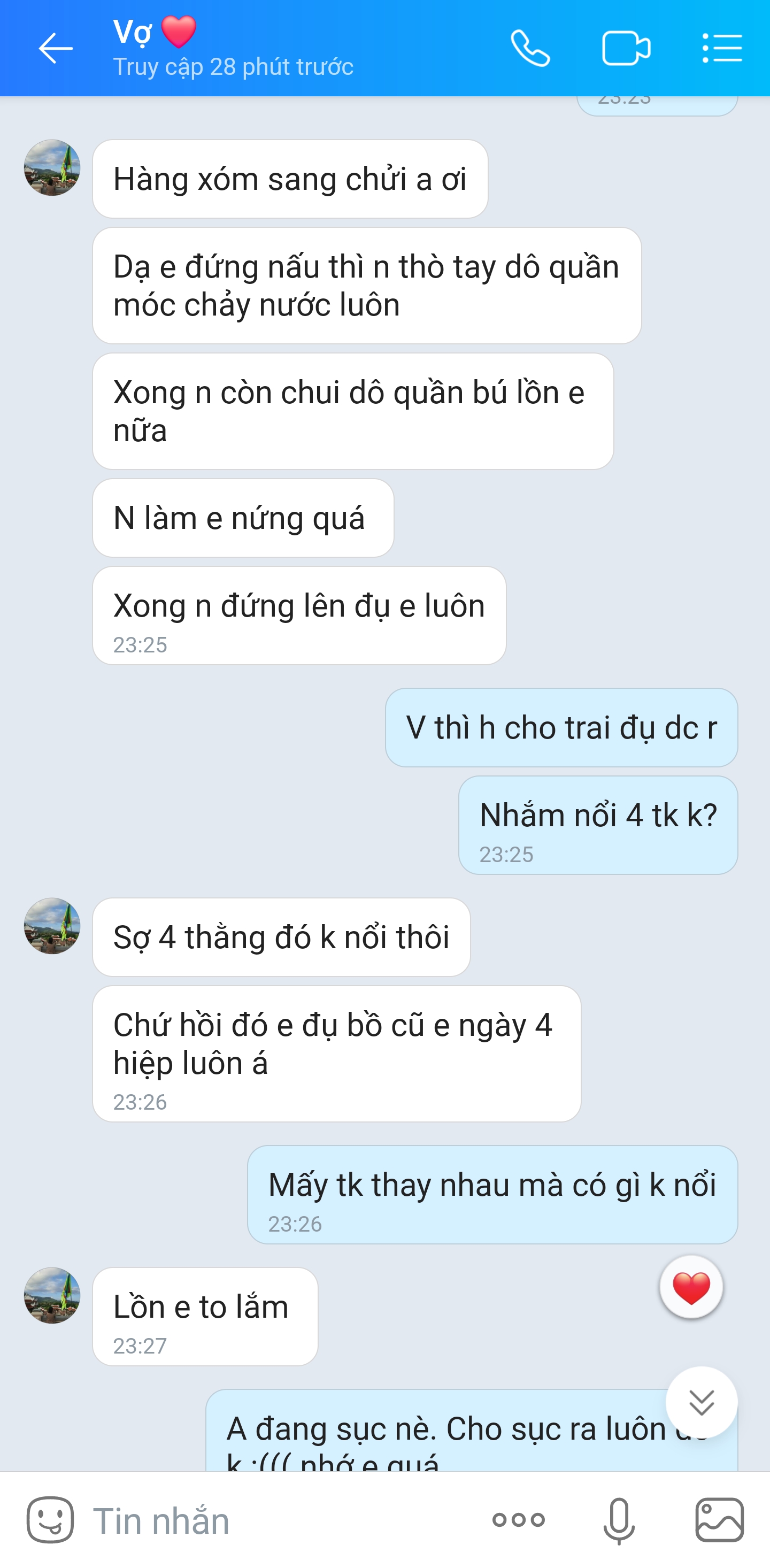Tap the heart reaction button
The height and width of the screenshot is (1568, 770).
[x=691, y=1287]
